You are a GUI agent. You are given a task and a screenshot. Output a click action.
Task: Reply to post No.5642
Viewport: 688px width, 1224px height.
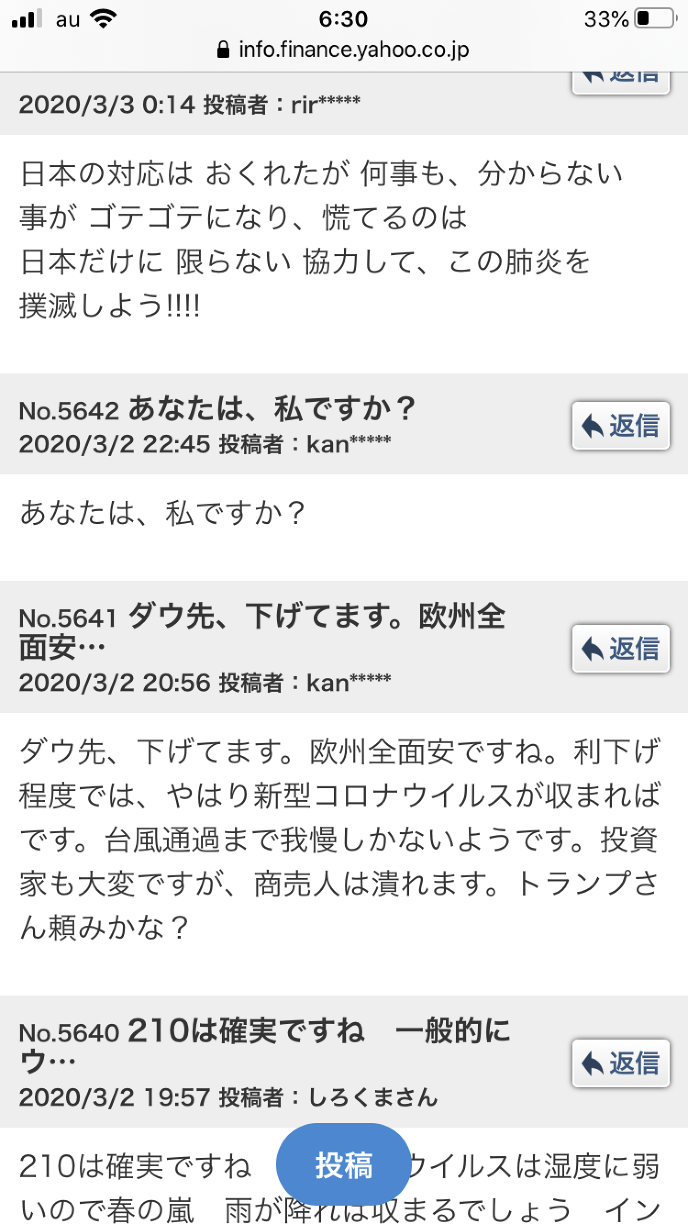[x=620, y=426]
